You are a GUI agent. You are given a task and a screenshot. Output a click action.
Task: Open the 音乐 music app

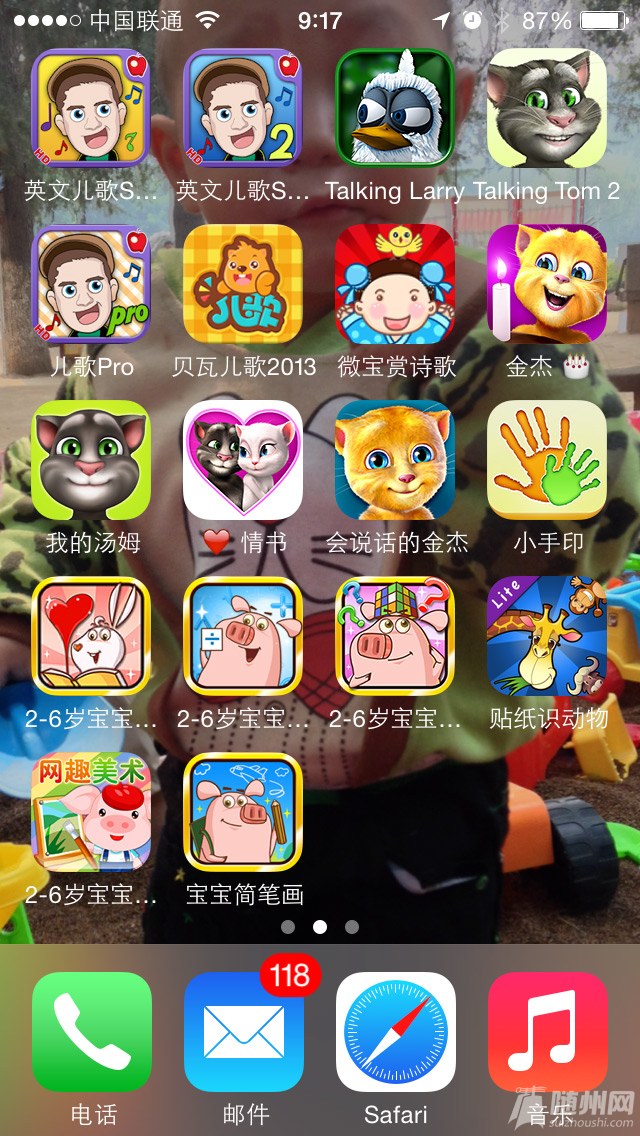(x=546, y=1031)
